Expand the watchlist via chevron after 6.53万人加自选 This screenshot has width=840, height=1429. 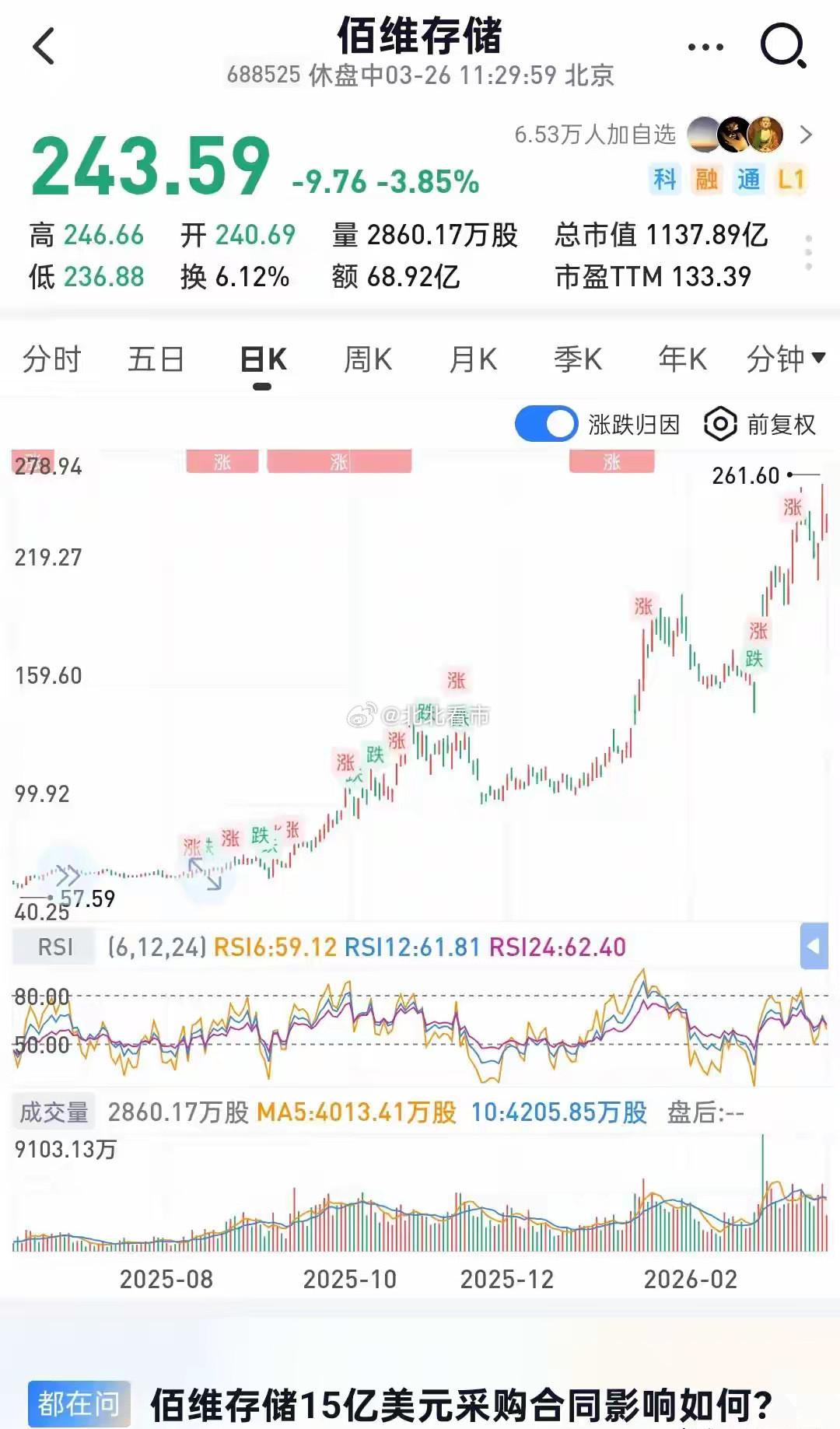pyautogui.click(x=807, y=134)
